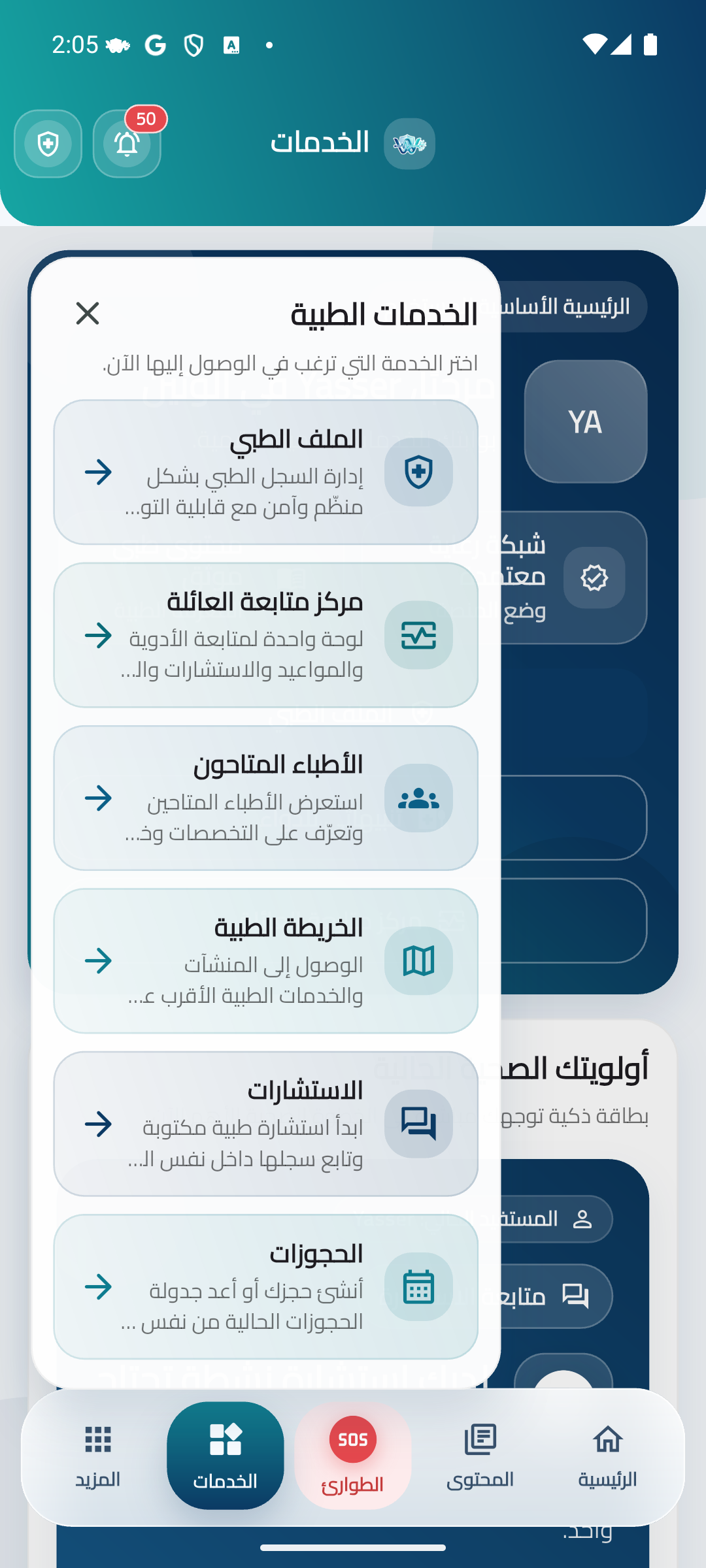The width and height of the screenshot is (706, 1568).
Task: Switch to المحتوى tab
Action: tap(480, 1456)
